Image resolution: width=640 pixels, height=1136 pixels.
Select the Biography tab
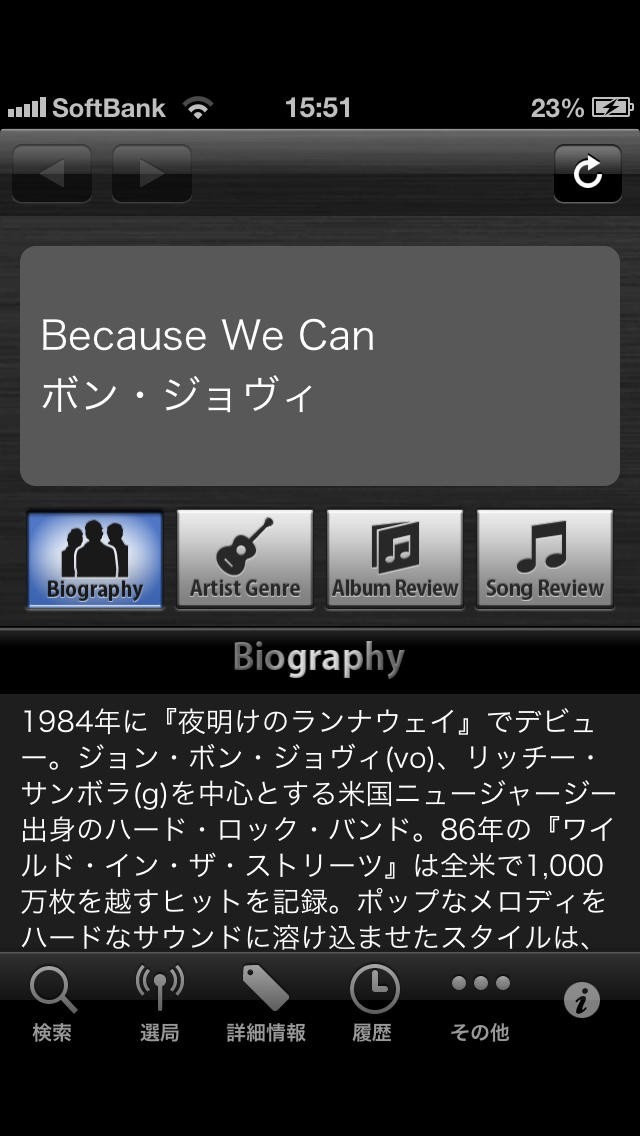(95, 558)
